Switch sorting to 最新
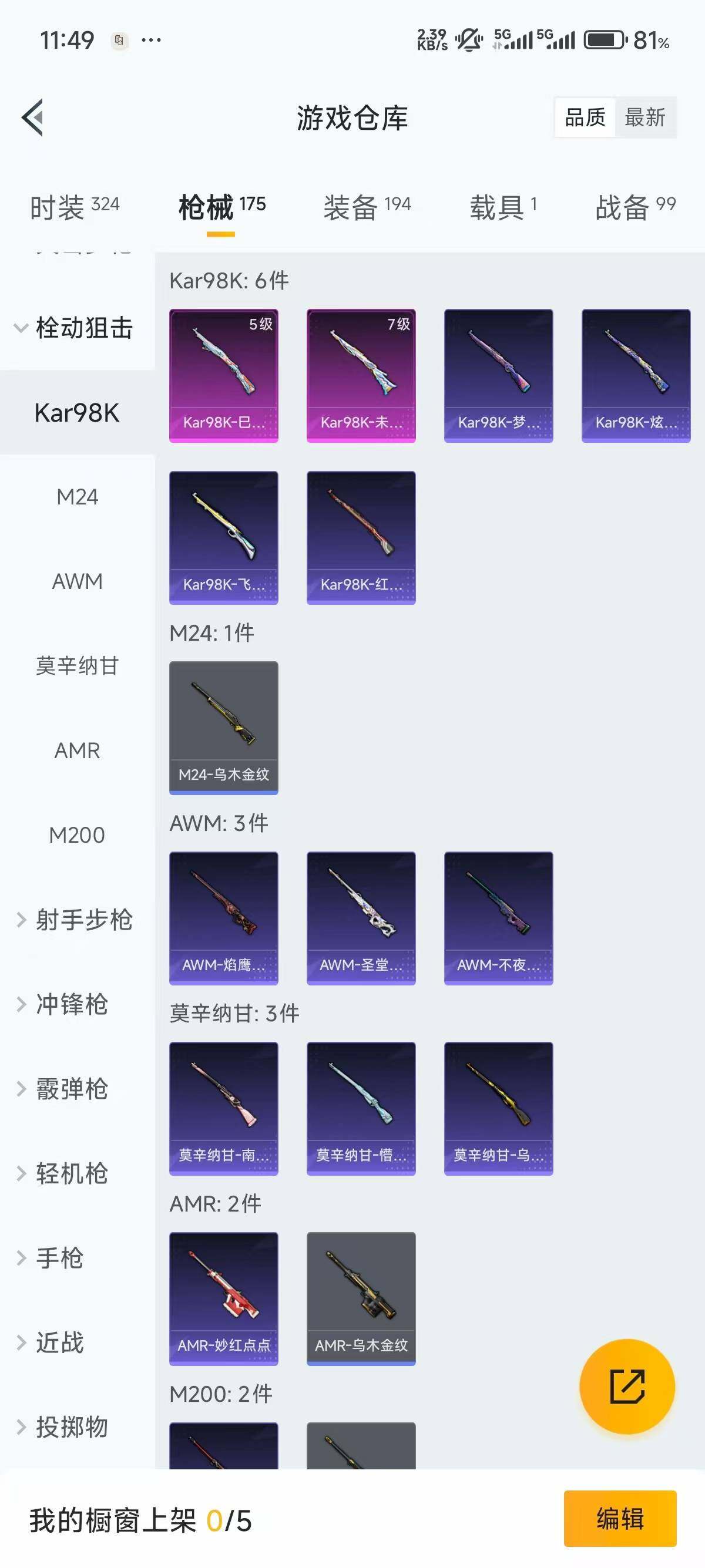The image size is (705, 1568). pos(647,117)
